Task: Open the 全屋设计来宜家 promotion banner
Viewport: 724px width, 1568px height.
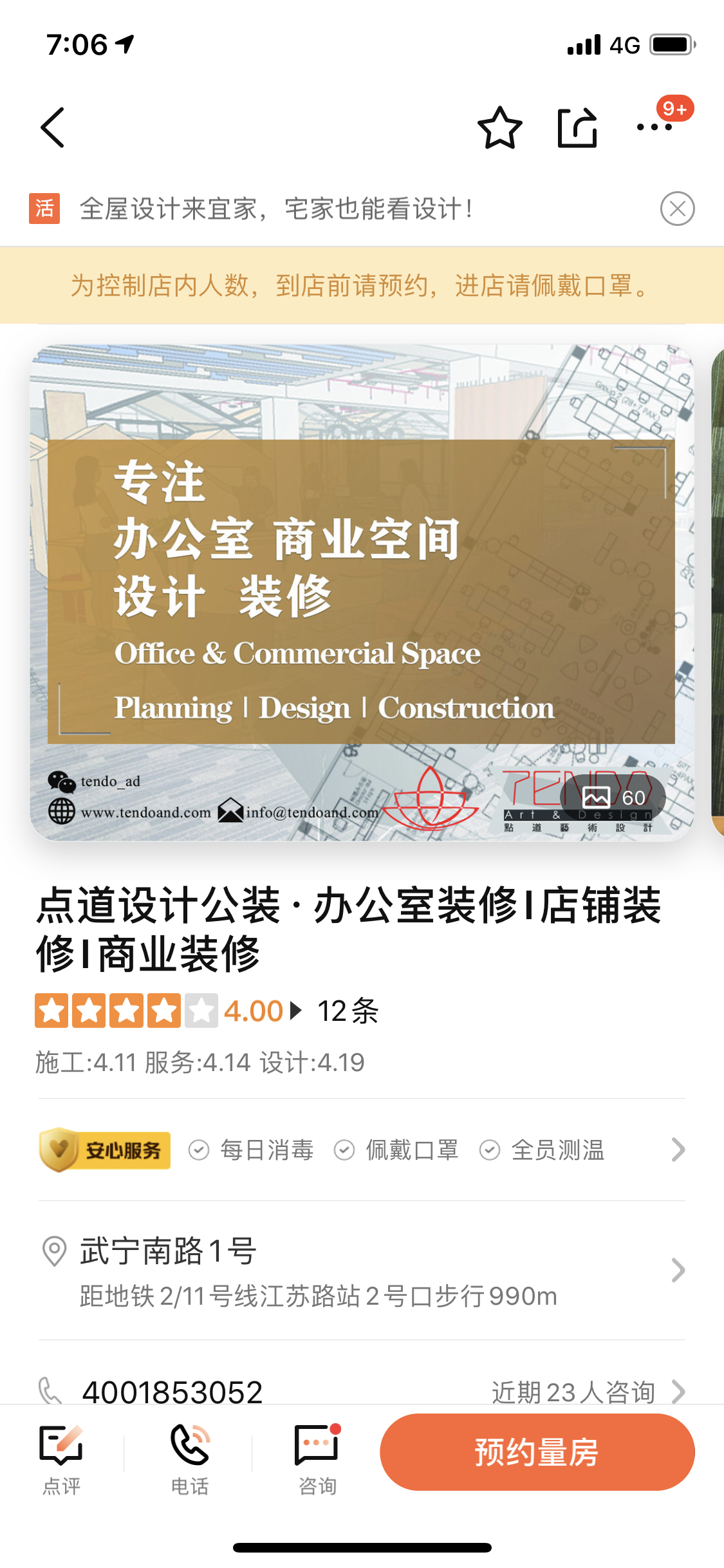Action: (277, 209)
